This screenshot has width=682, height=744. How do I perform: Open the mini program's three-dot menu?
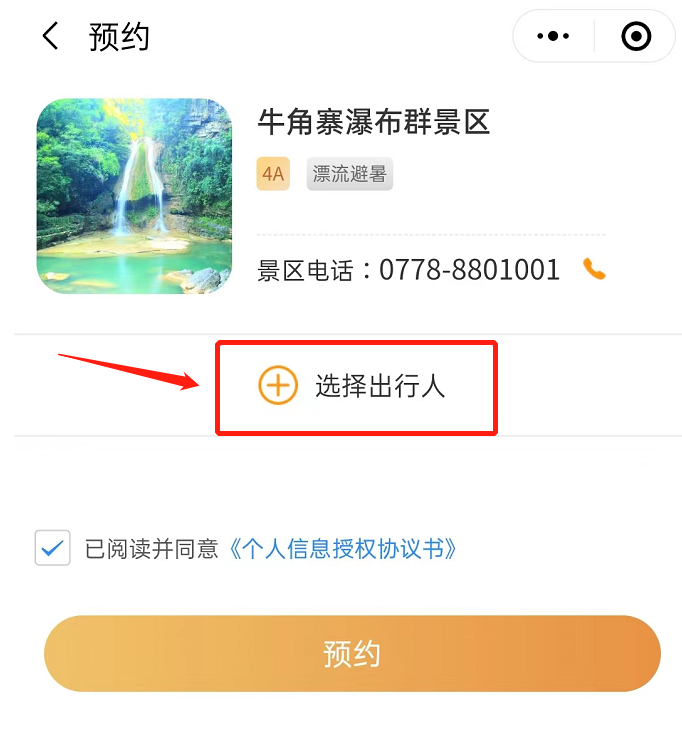tap(553, 37)
